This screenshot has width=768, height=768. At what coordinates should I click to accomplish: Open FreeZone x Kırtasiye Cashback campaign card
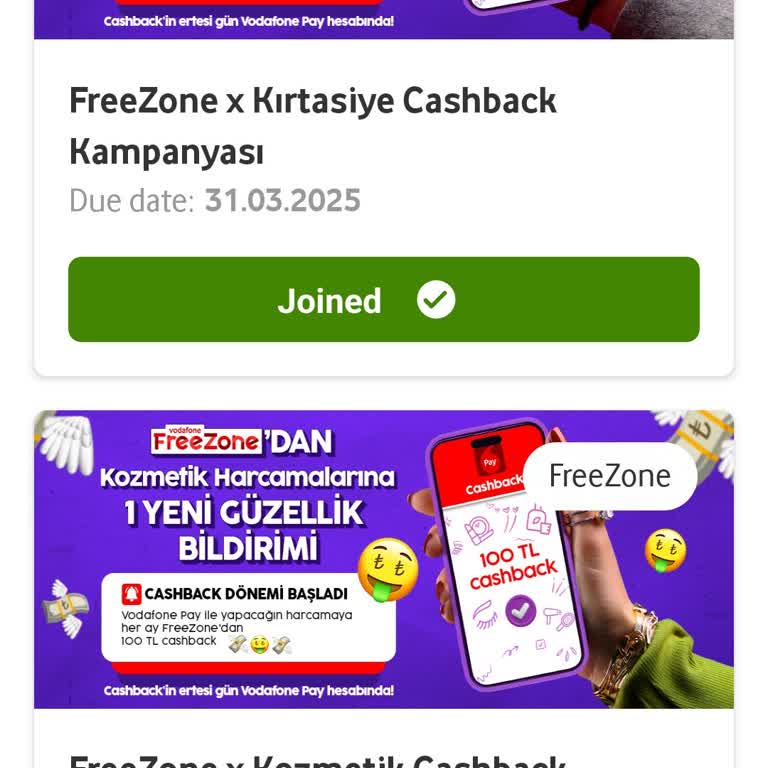(312, 126)
